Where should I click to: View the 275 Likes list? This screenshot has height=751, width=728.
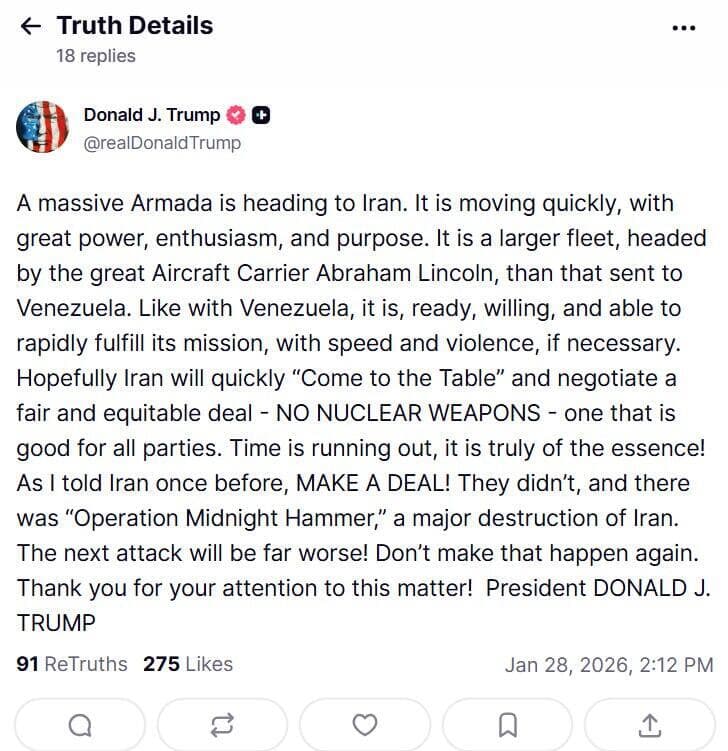point(188,664)
